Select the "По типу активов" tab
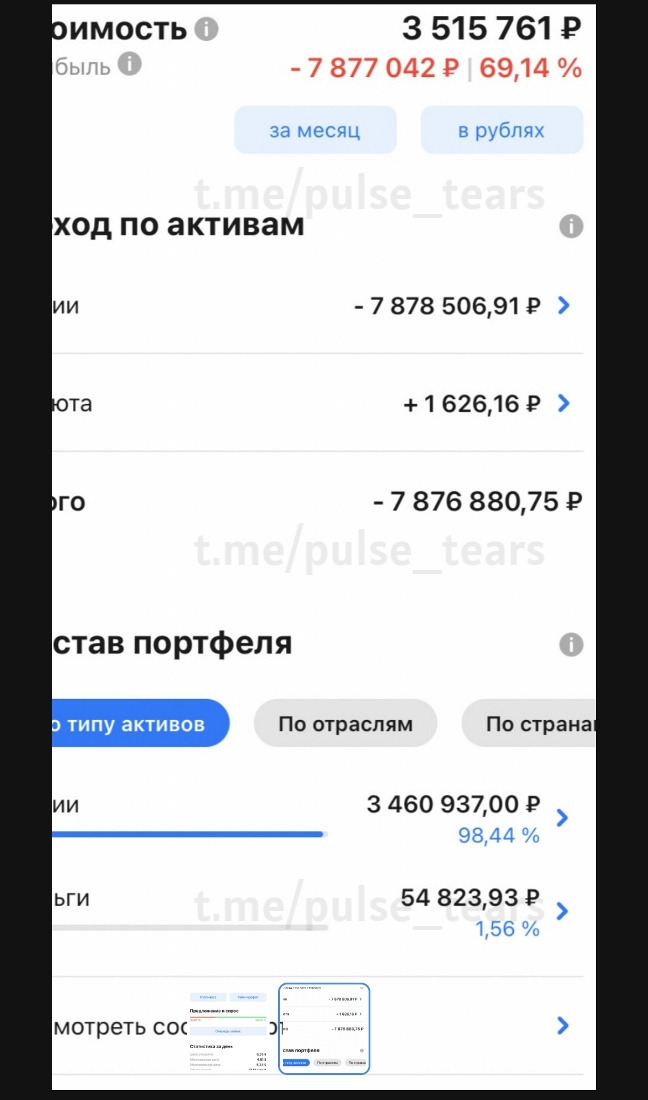Screen dimensions: 648x1100 [140, 723]
